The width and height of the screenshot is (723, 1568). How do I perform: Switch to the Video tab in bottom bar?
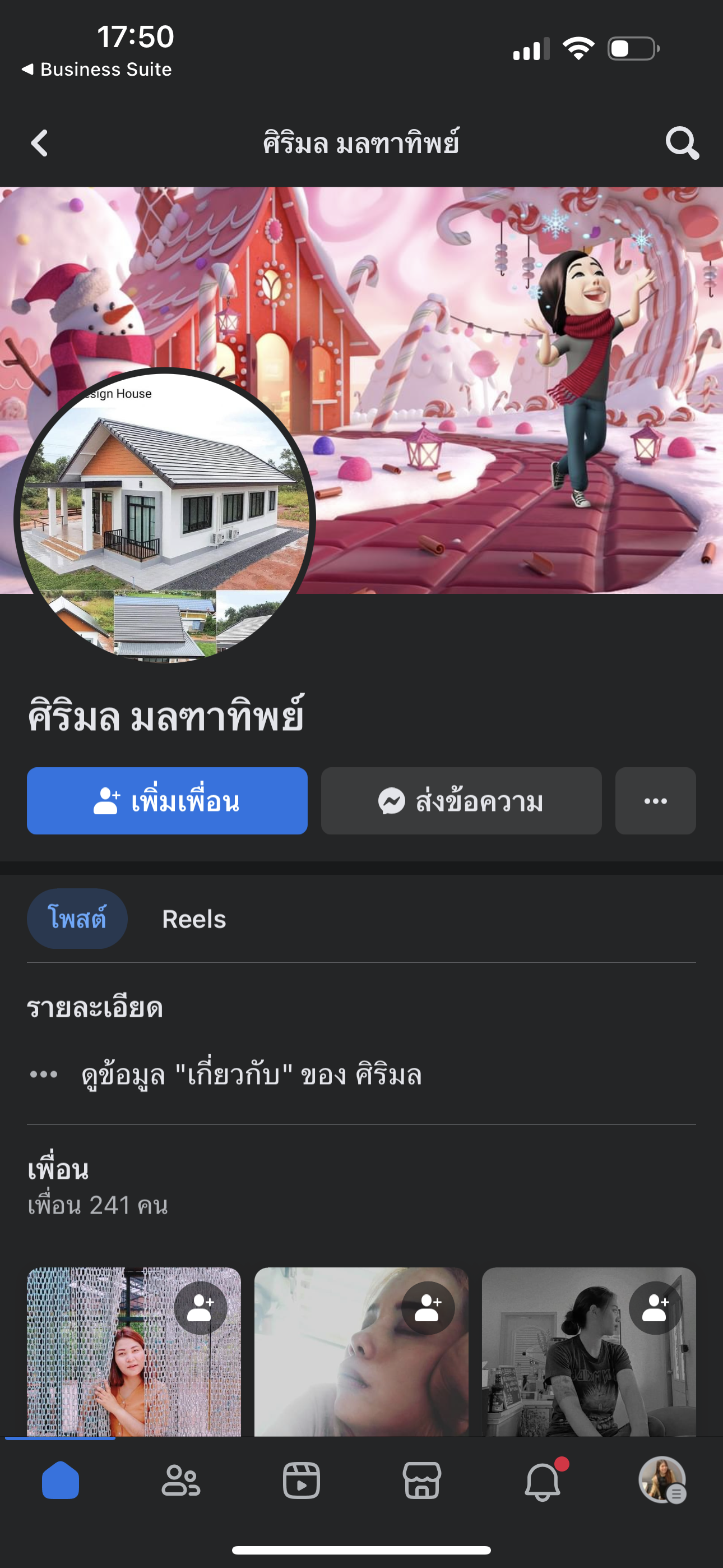[x=302, y=1481]
